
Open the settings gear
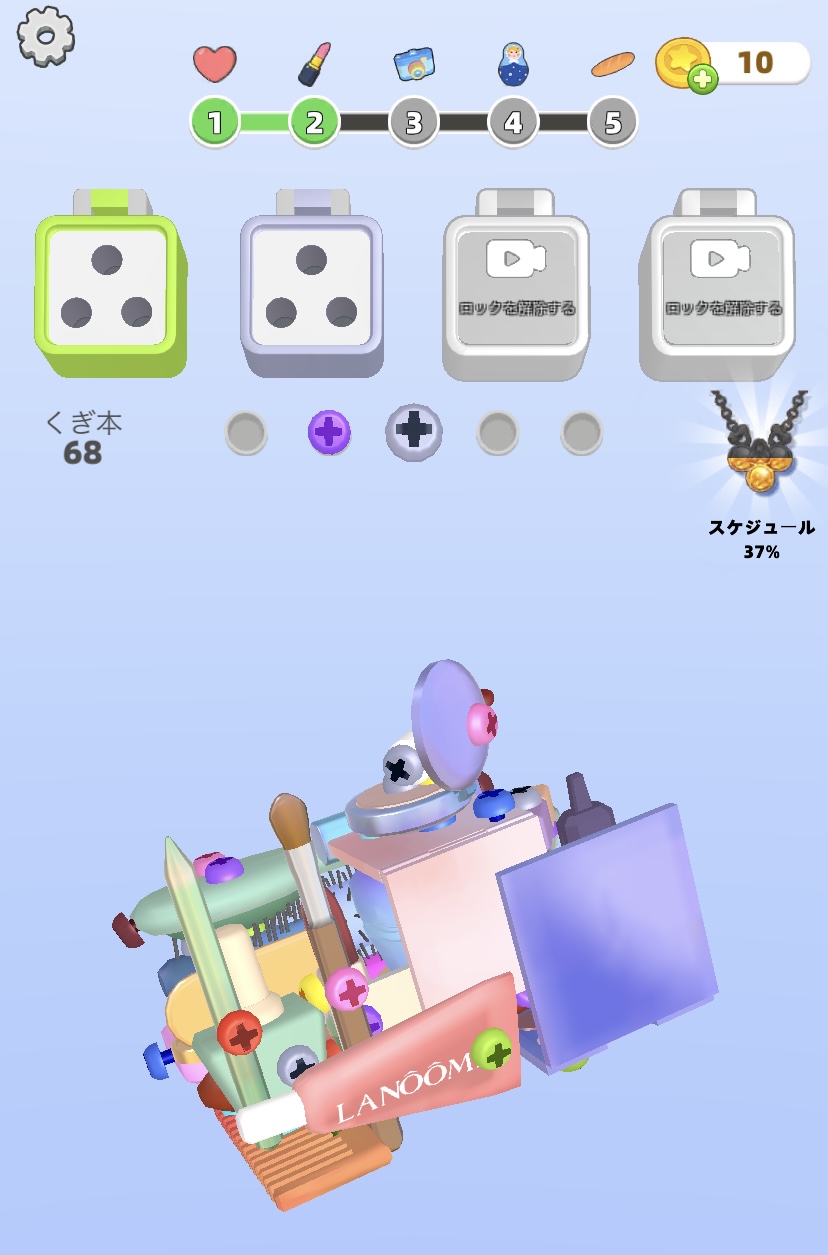click(46, 35)
